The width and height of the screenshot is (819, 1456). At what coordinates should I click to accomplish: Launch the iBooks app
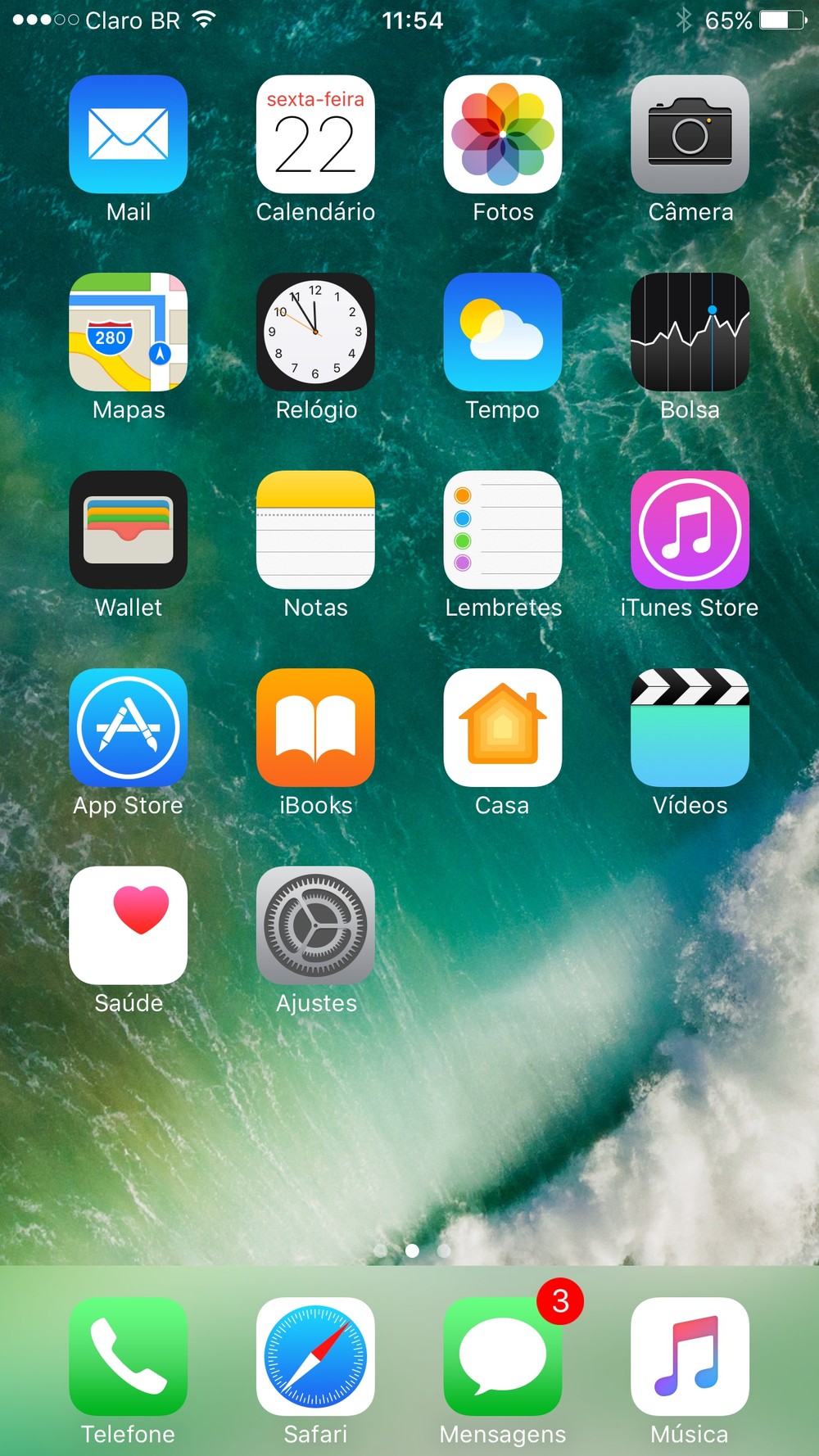click(315, 727)
